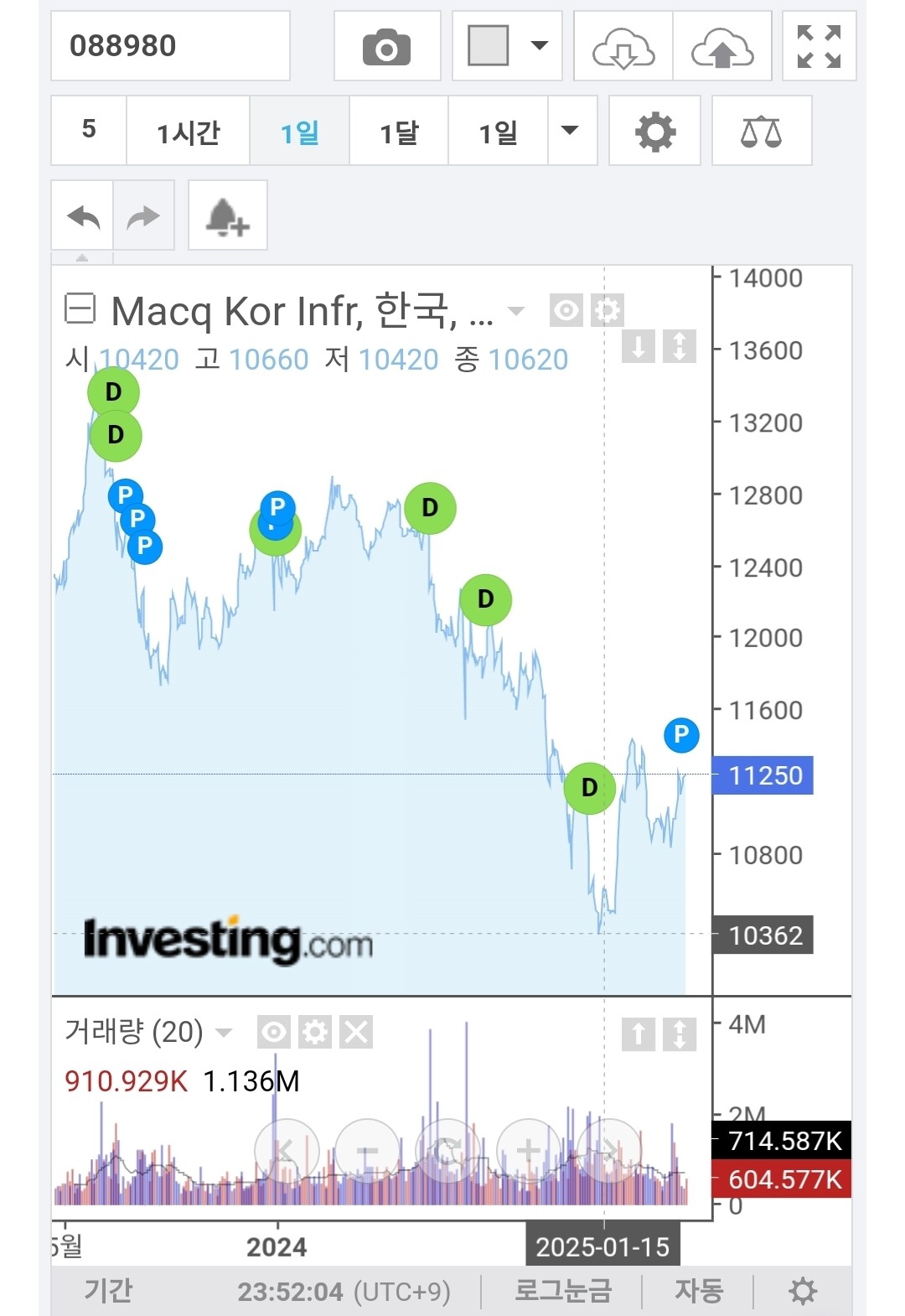The height and width of the screenshot is (1316, 905).
Task: Toggle 로그눈금 log scale
Action: (562, 1291)
